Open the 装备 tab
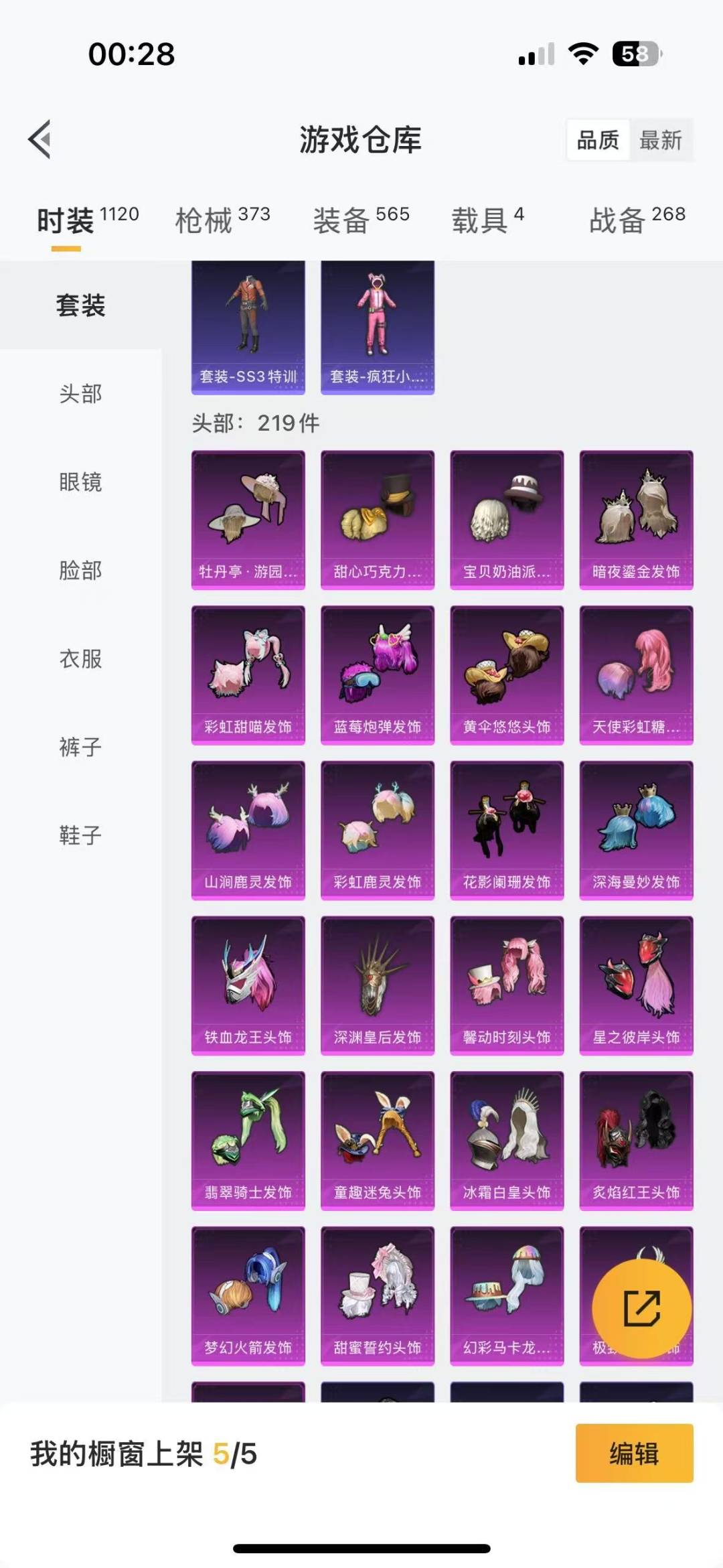 click(361, 220)
